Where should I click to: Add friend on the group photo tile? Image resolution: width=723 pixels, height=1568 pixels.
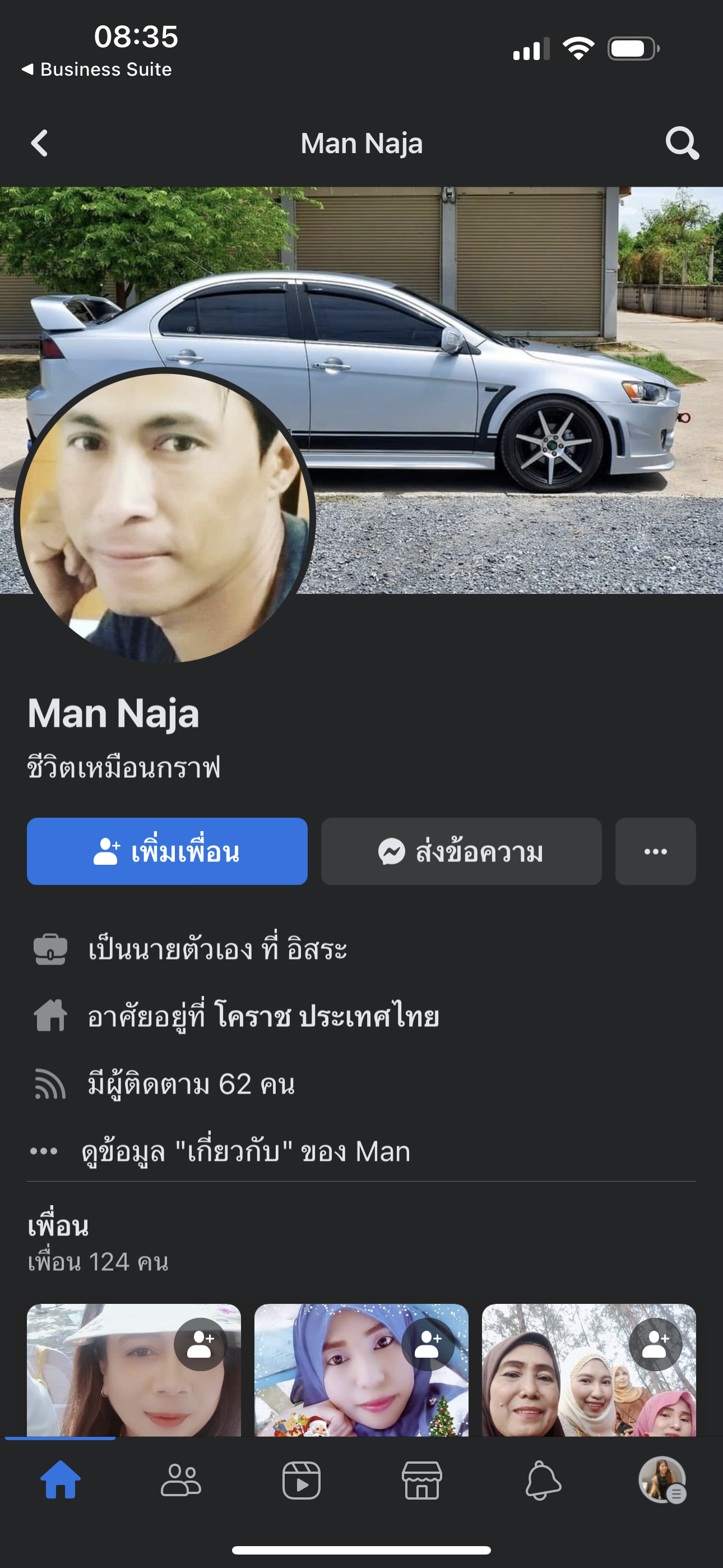[x=655, y=1344]
